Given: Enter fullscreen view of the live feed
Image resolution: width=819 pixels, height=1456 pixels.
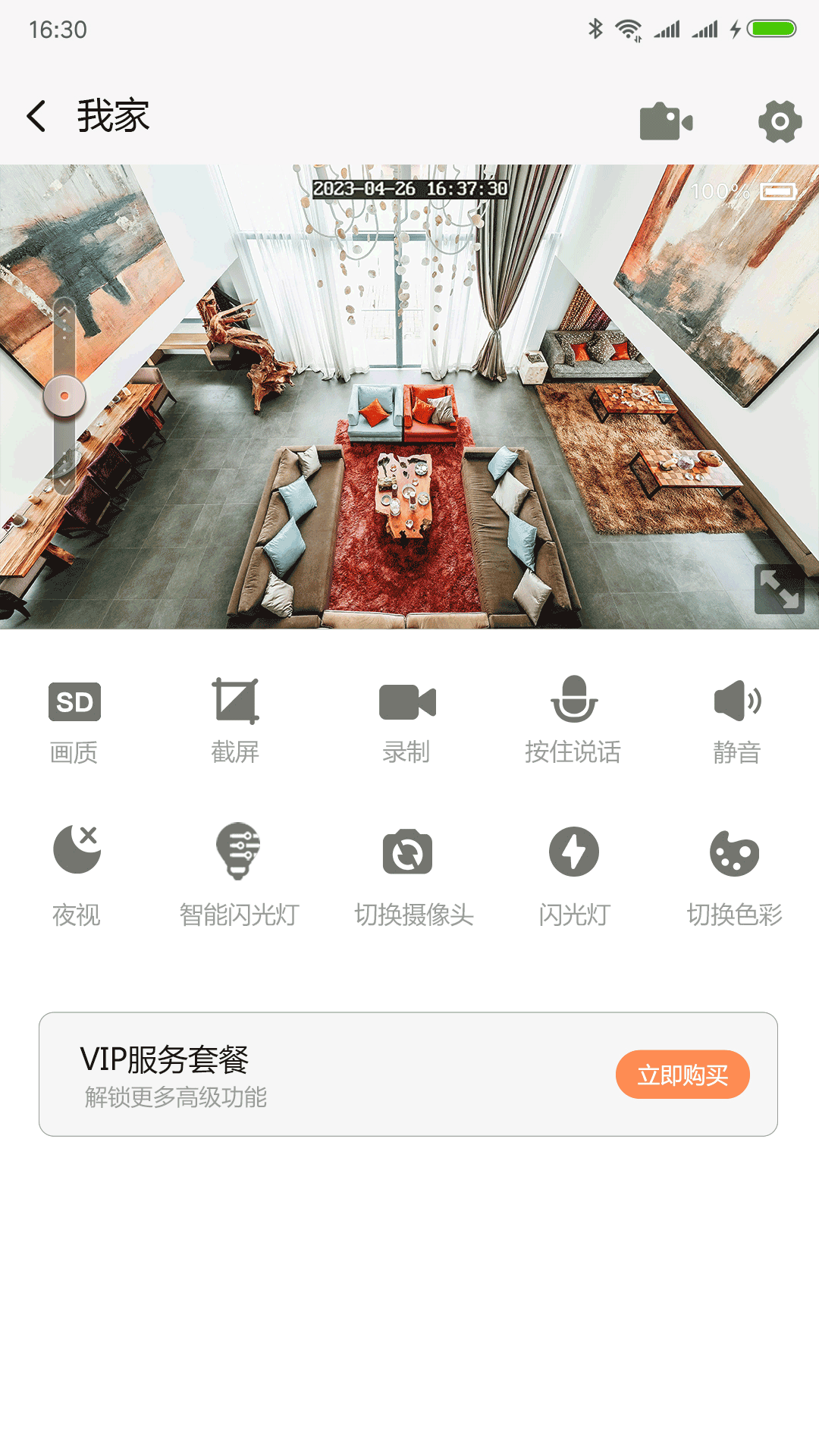Looking at the screenshot, I should coord(780,590).
